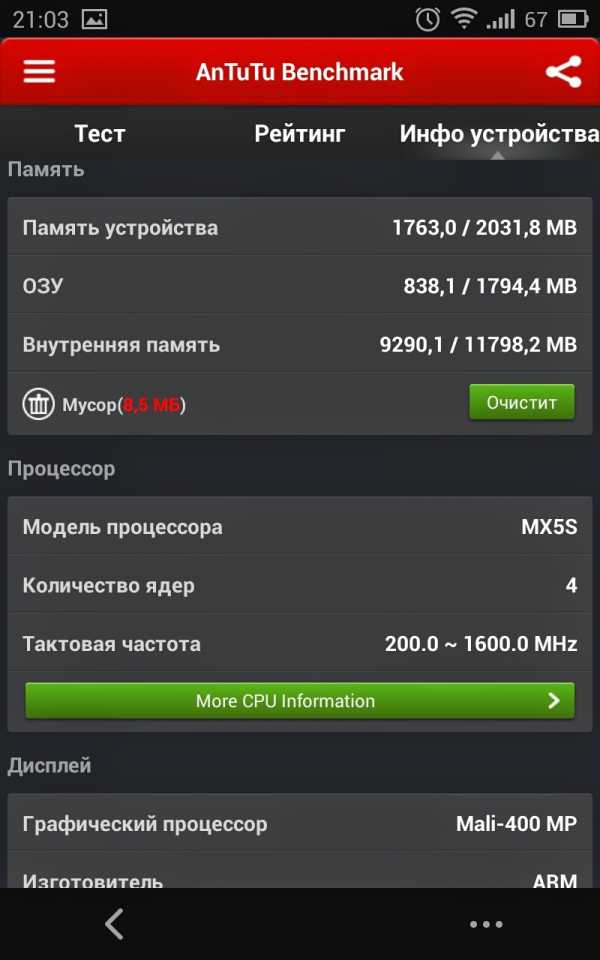Go back with the system back arrow

pyautogui.click(x=114, y=924)
